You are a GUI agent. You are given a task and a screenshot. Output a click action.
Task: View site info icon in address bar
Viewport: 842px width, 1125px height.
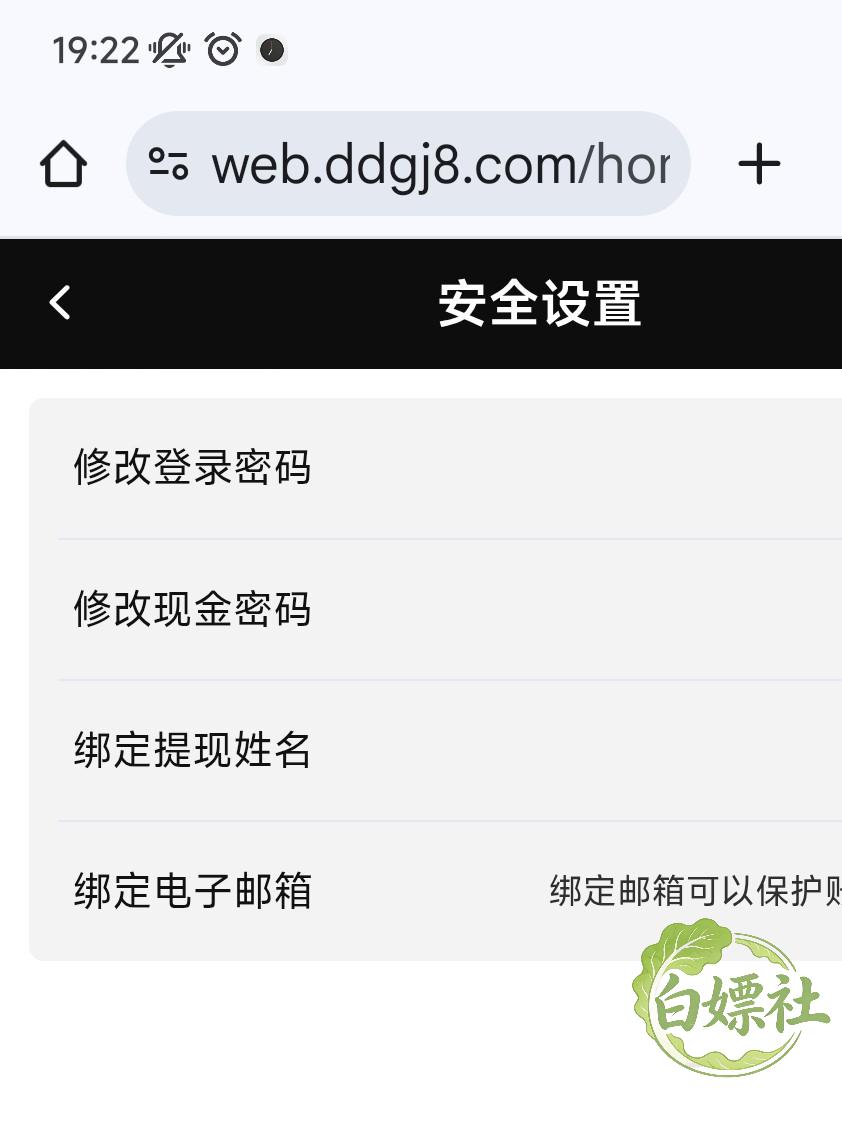[169, 164]
